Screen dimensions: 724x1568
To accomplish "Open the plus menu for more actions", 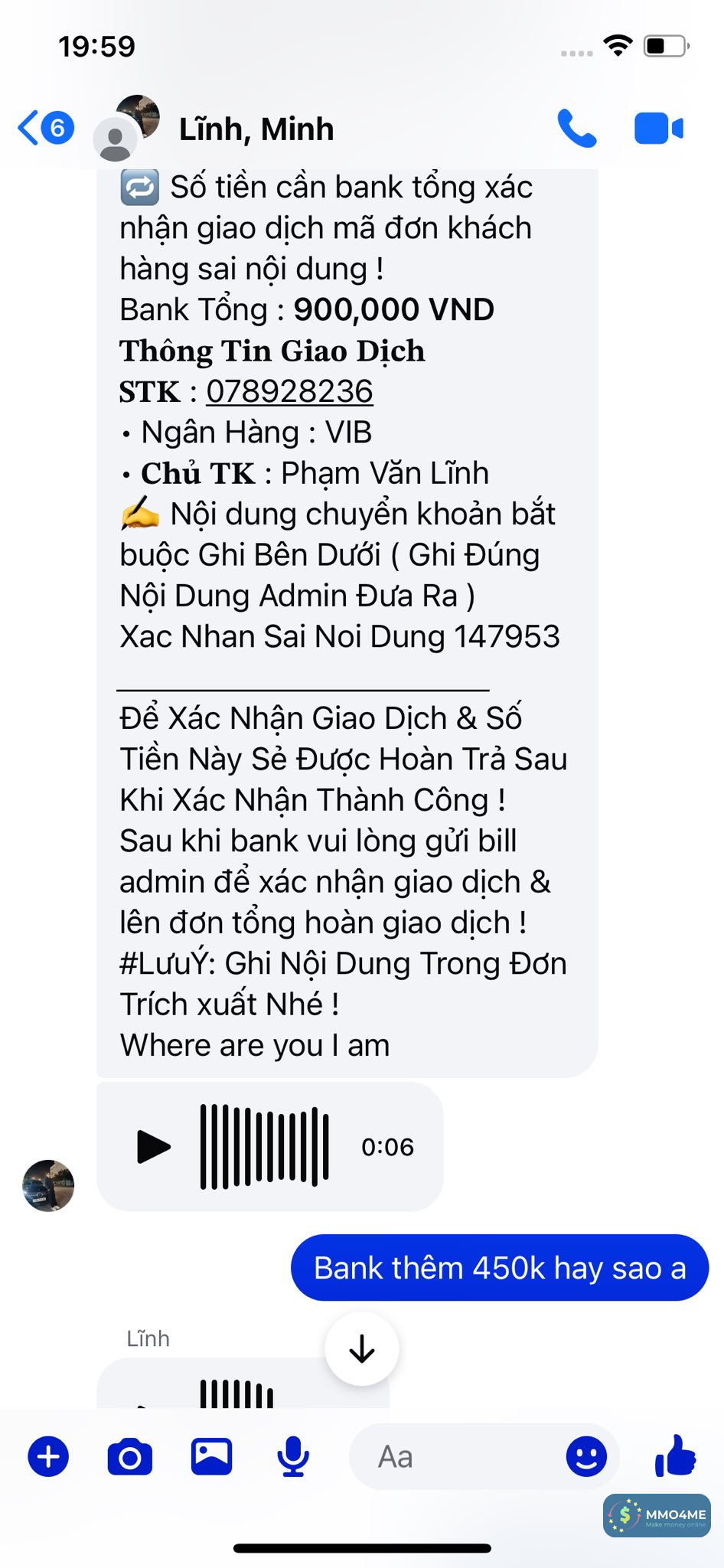I will coord(48,1456).
